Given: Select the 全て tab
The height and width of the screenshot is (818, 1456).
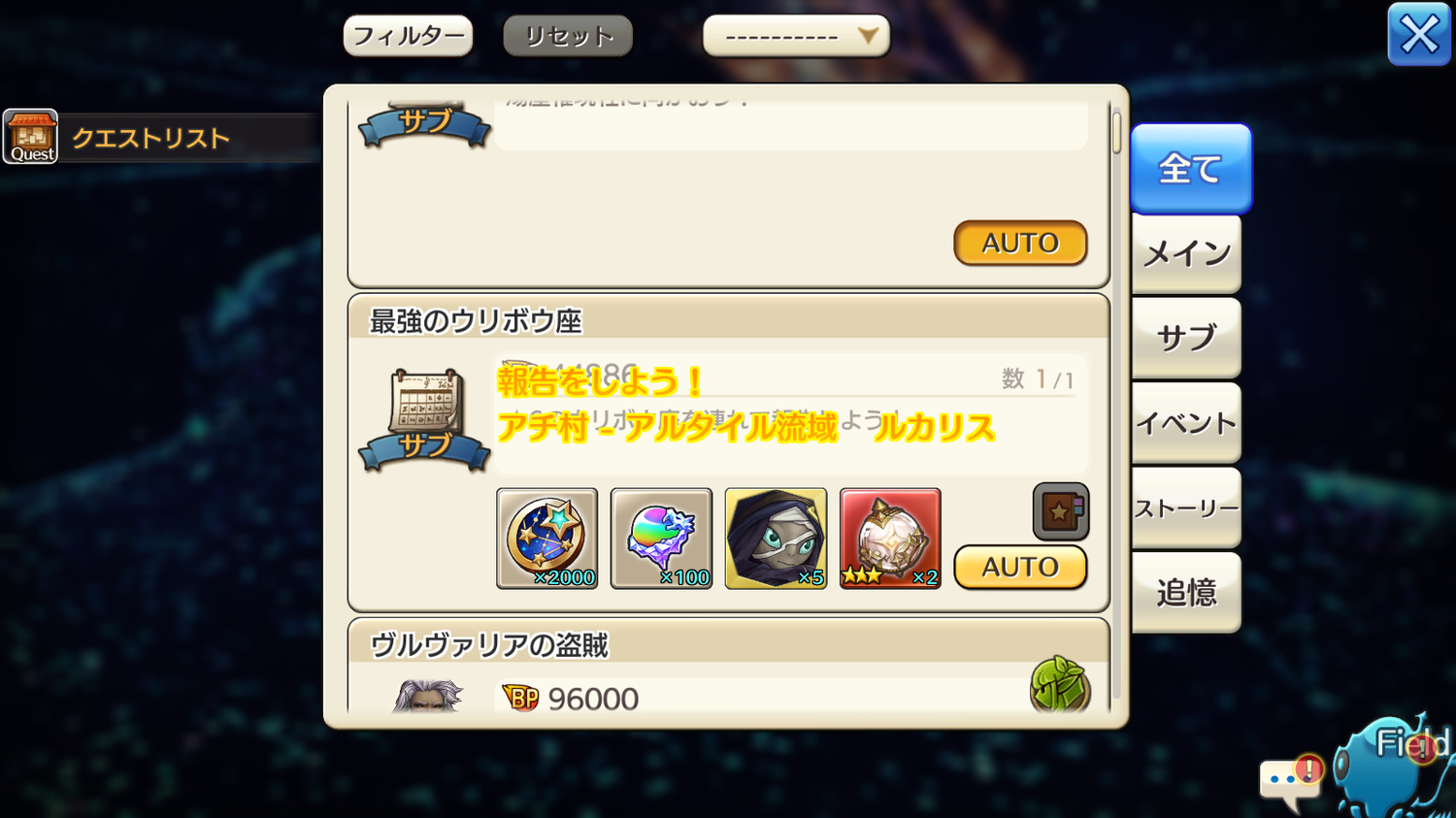Looking at the screenshot, I should tap(1189, 169).
